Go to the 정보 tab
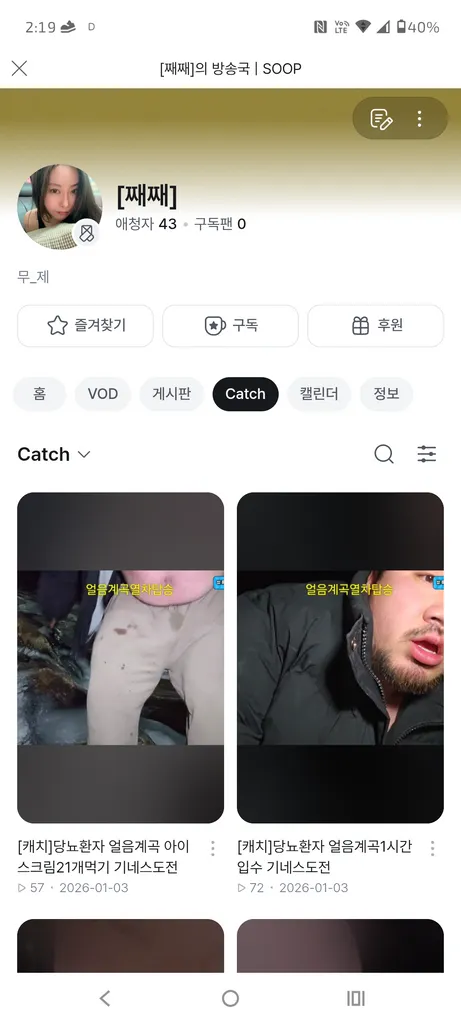Screen dimensions: 461x1024 [x=387, y=394]
